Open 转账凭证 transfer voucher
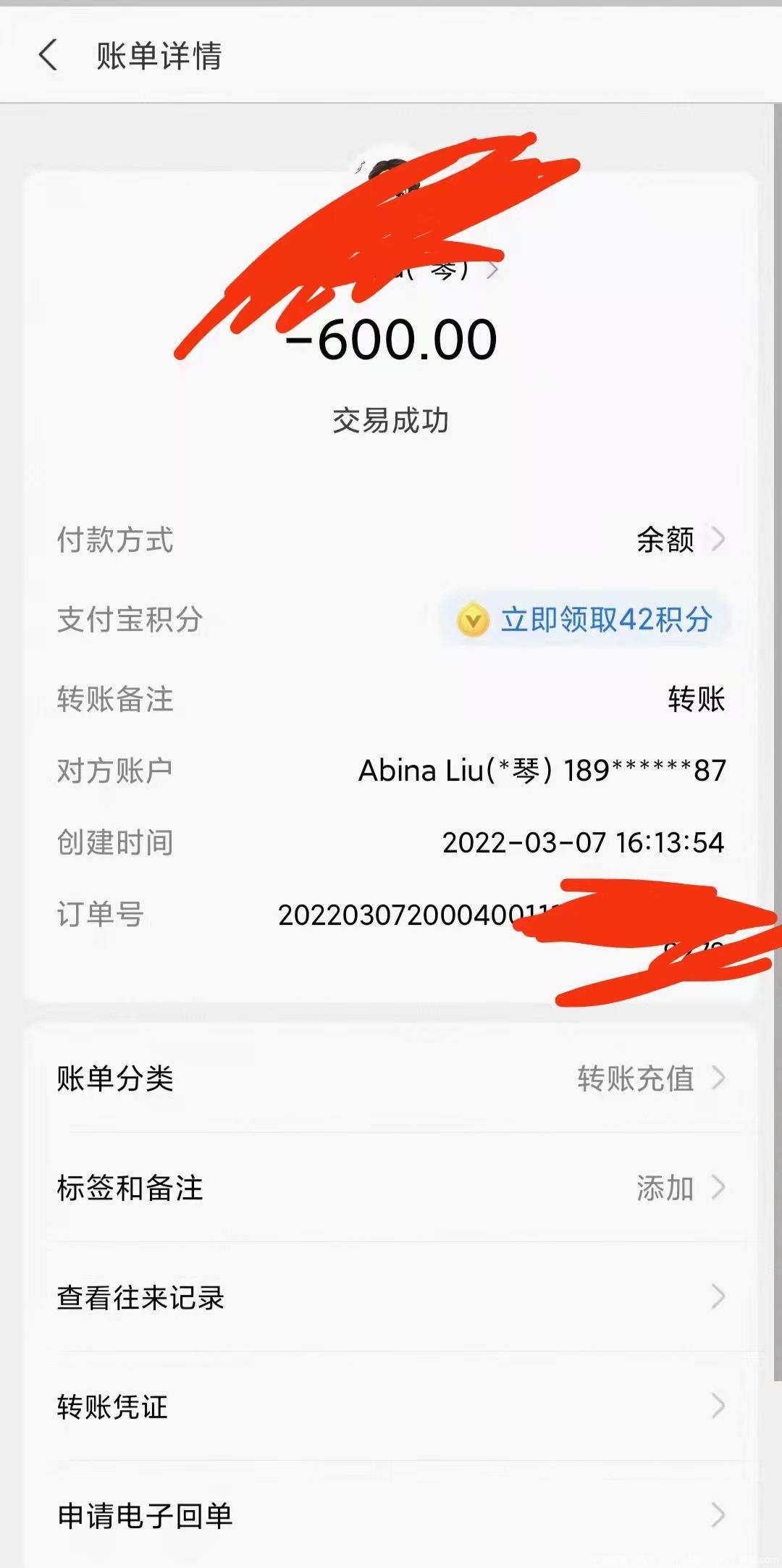Viewport: 782px width, 1568px height. click(112, 1406)
